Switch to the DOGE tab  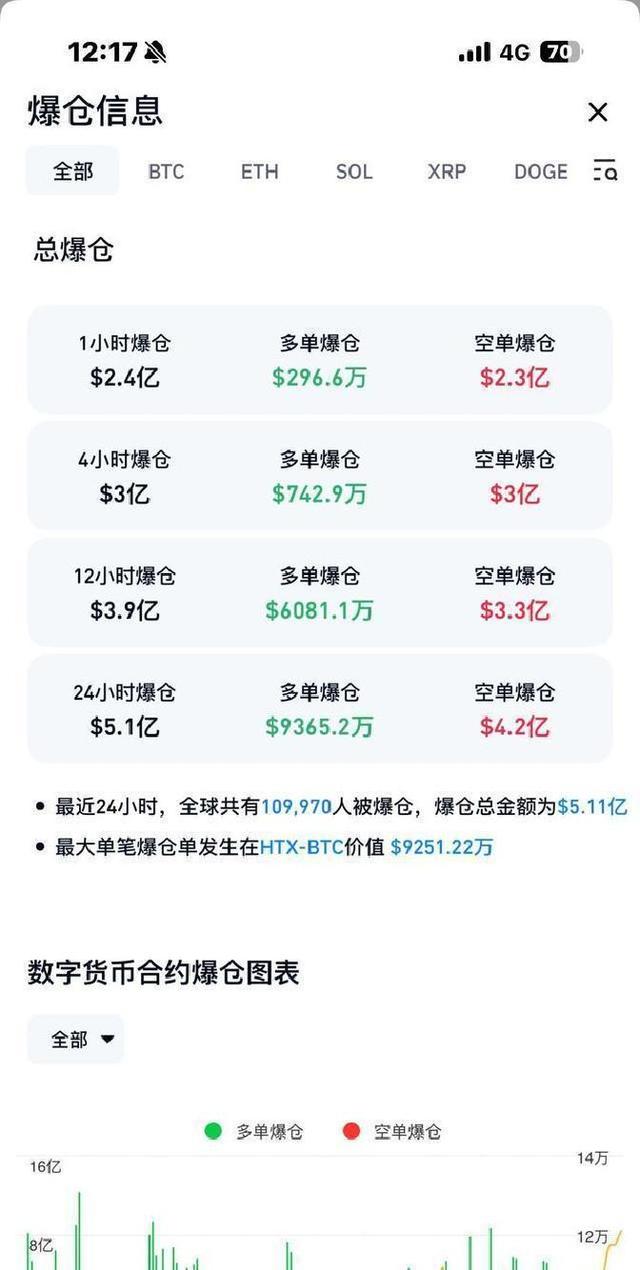pos(540,171)
